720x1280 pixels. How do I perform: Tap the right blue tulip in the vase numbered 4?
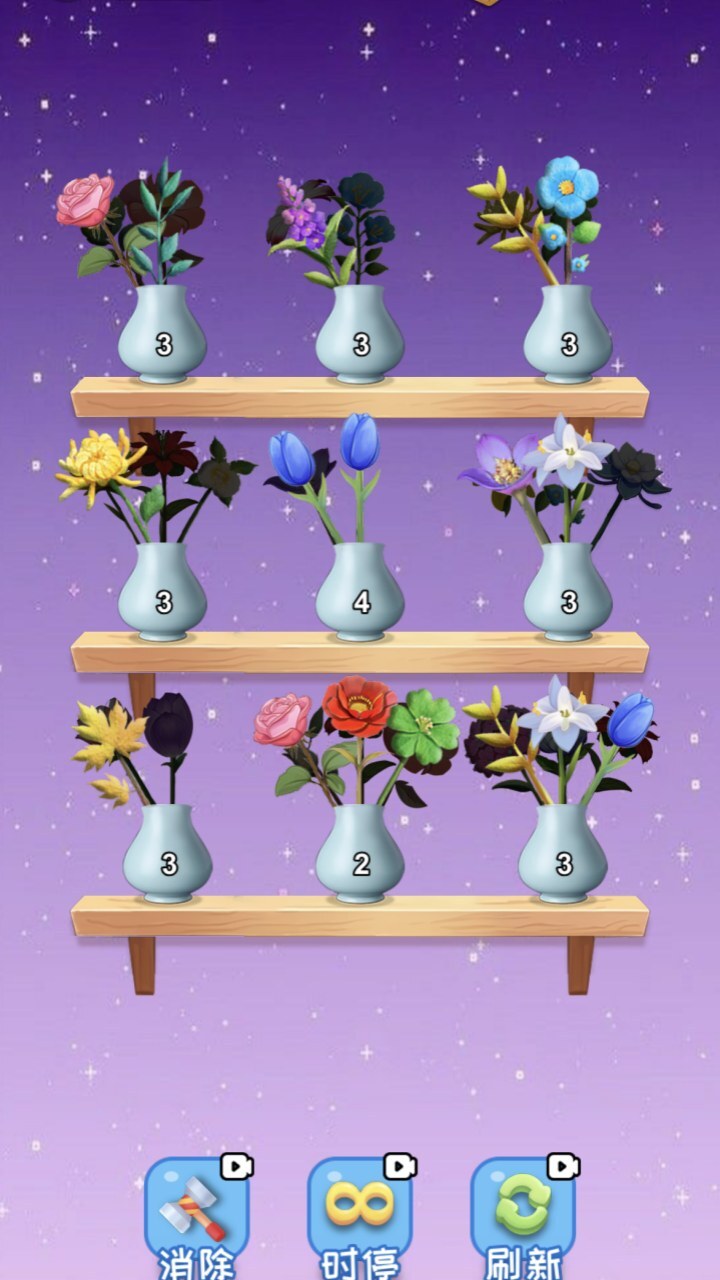pos(359,441)
